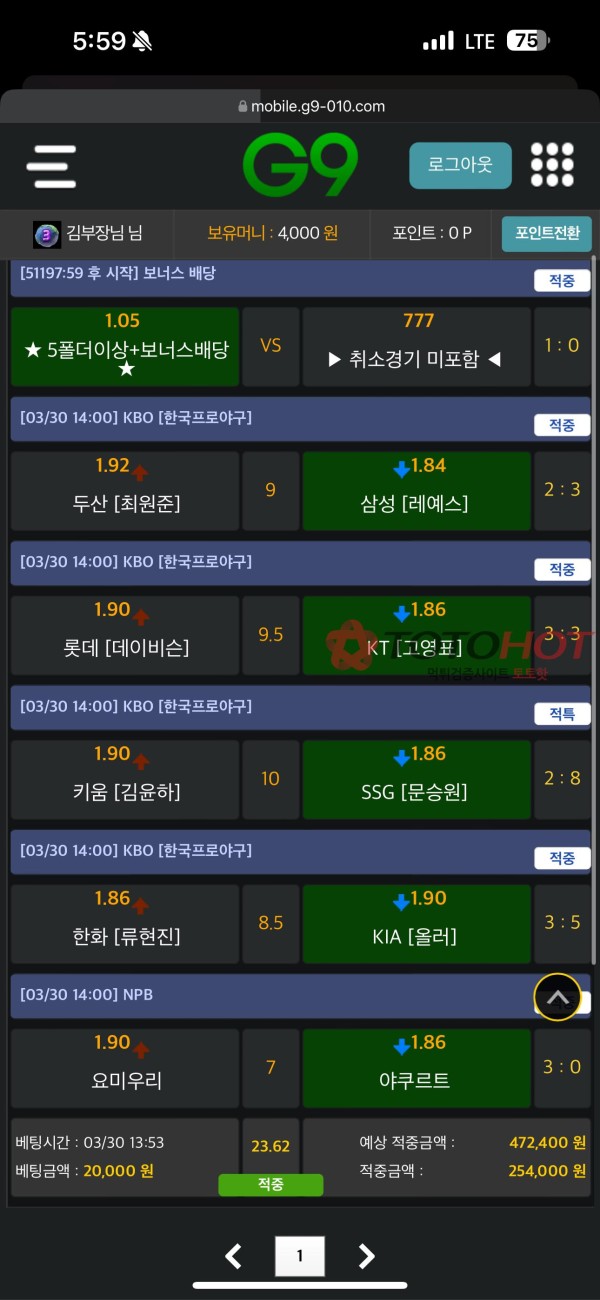Tap the scroll-to-top arrow button
Image resolution: width=600 pixels, height=1300 pixels.
click(557, 997)
